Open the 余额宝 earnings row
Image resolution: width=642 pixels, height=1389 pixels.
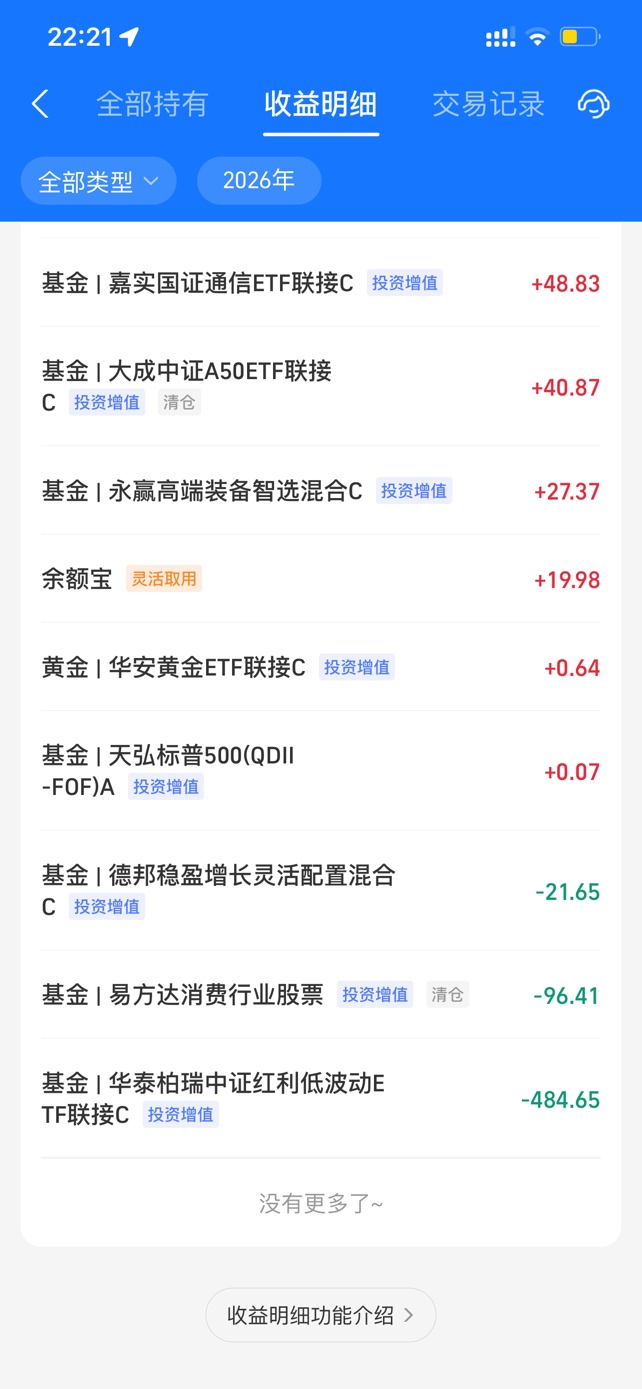click(x=320, y=579)
